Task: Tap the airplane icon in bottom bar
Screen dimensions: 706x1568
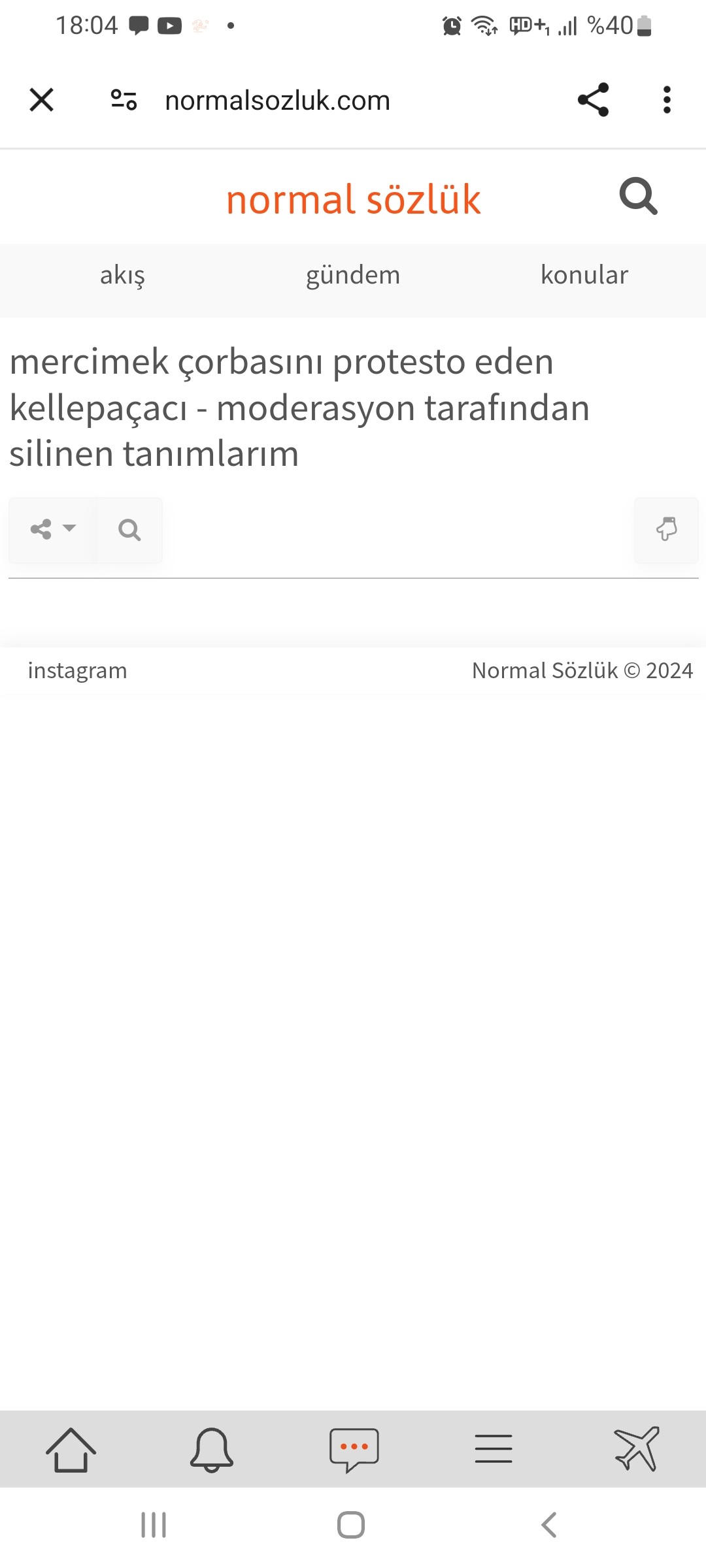Action: pos(636,1449)
